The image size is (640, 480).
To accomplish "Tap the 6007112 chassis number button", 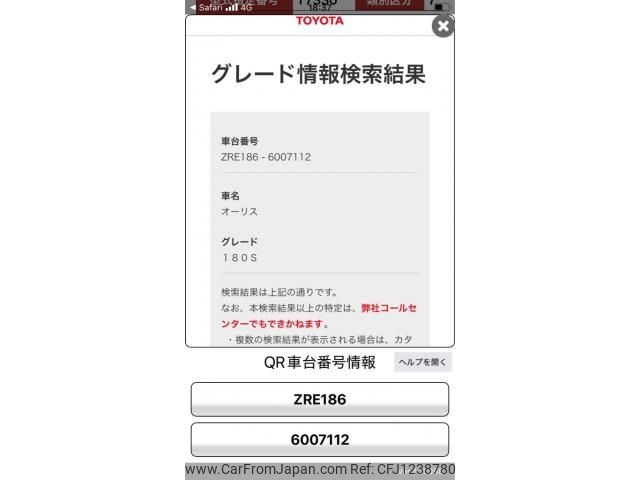I will coord(319,440).
